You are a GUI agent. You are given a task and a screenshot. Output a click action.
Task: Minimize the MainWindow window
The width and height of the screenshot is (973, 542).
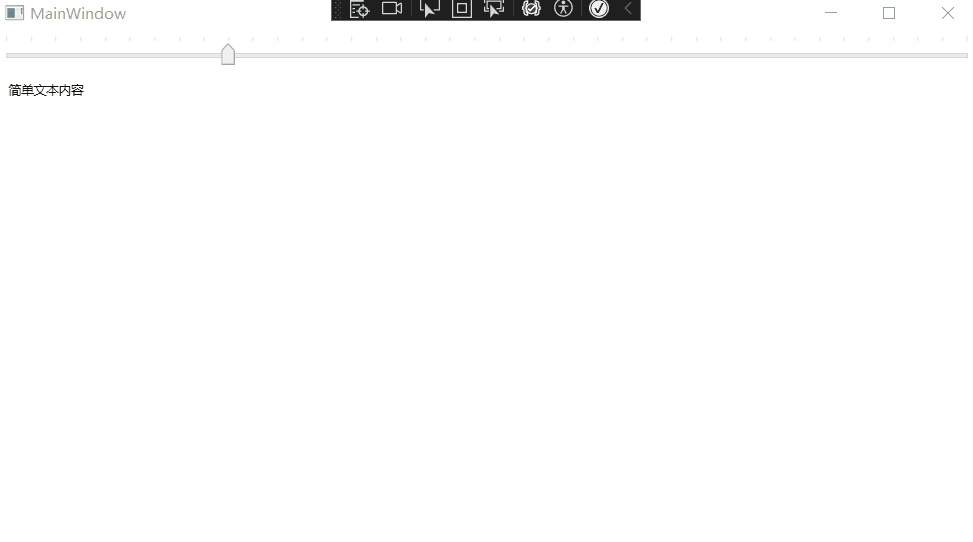tap(830, 13)
